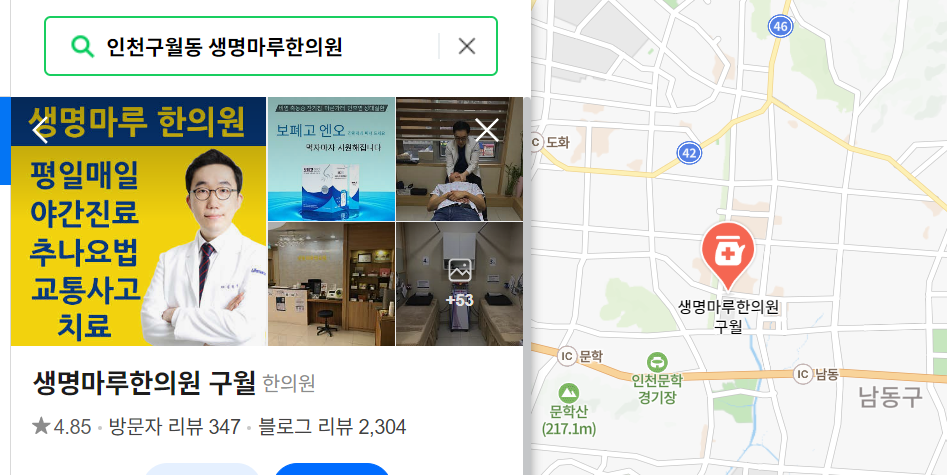Image resolution: width=947 pixels, height=475 pixels.
Task: Go back using the photo panel's arrow
Action: (x=41, y=130)
